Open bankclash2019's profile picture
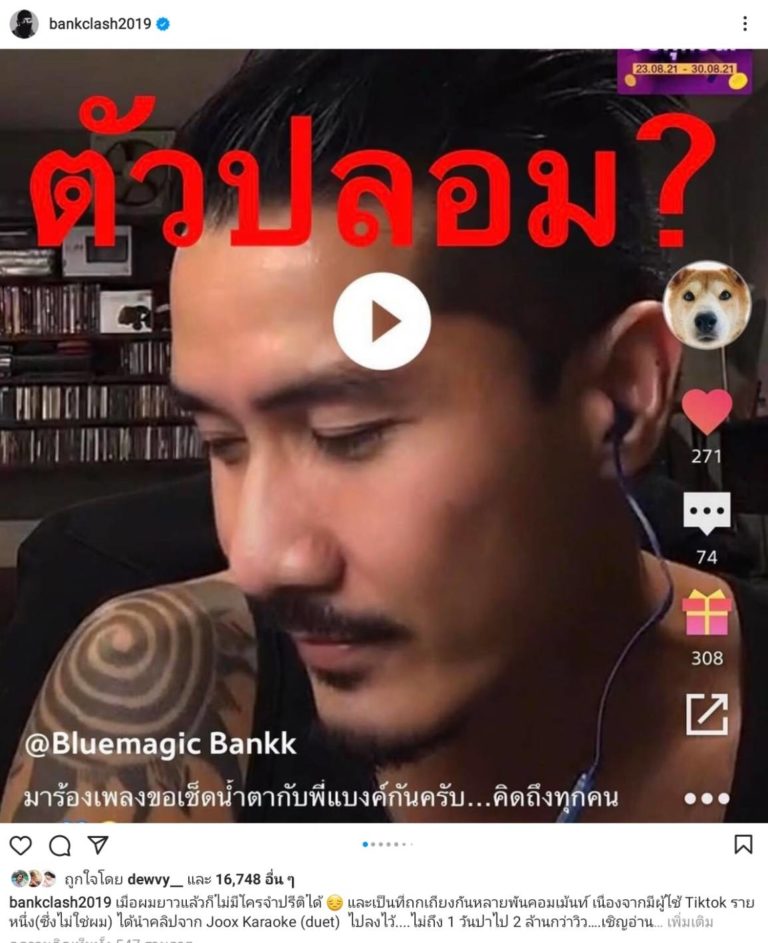This screenshot has height=943, width=768. coord(23,23)
